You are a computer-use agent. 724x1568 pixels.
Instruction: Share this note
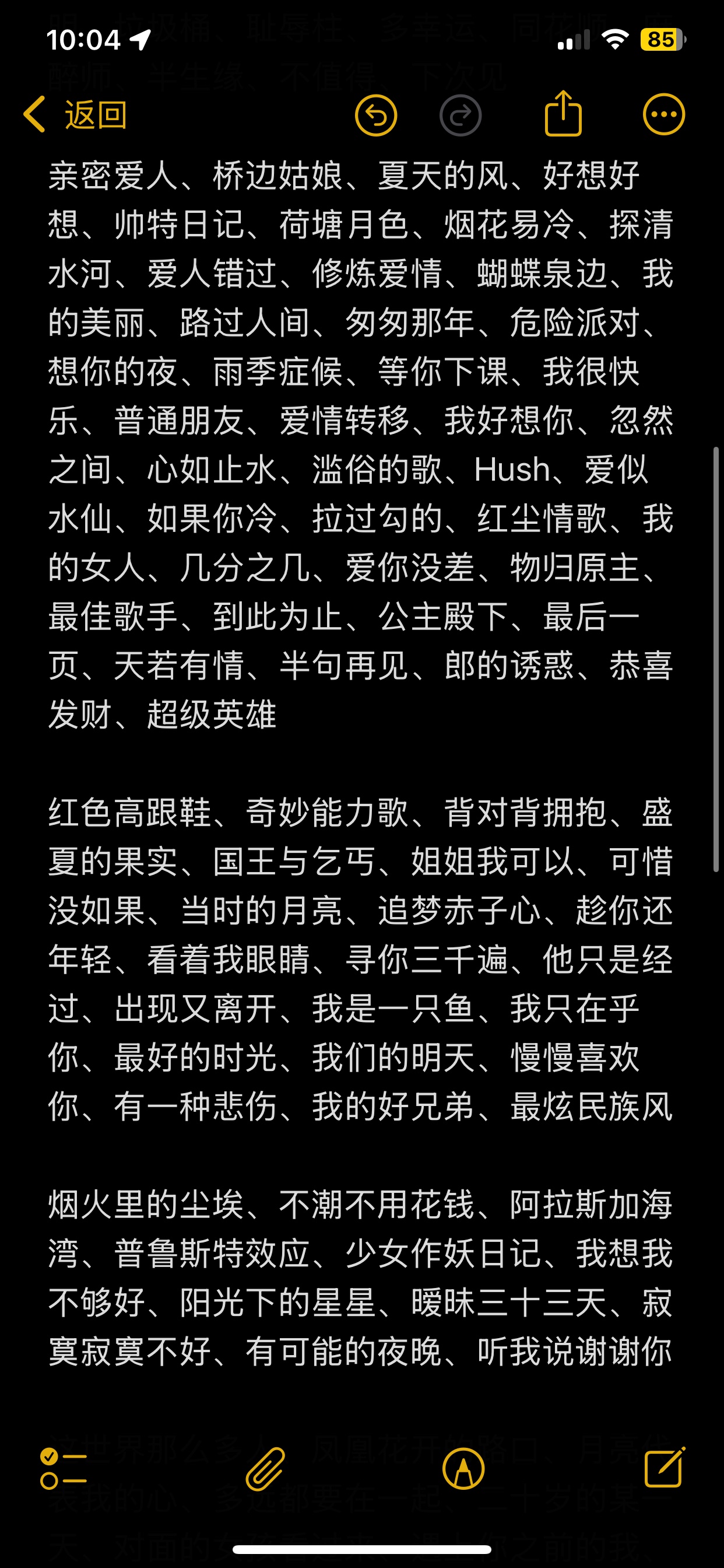(563, 113)
